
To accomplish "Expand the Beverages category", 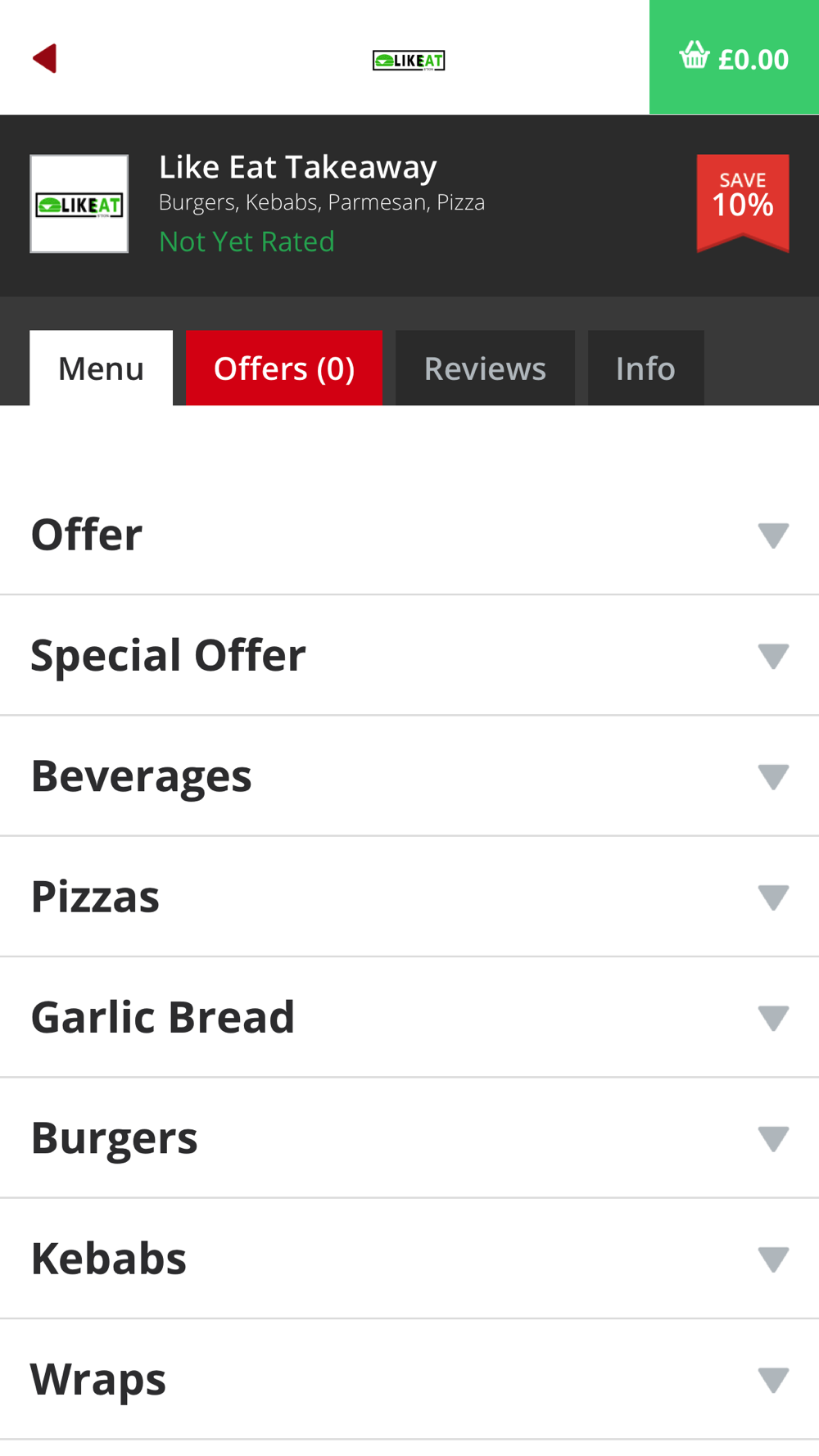I will [409, 776].
